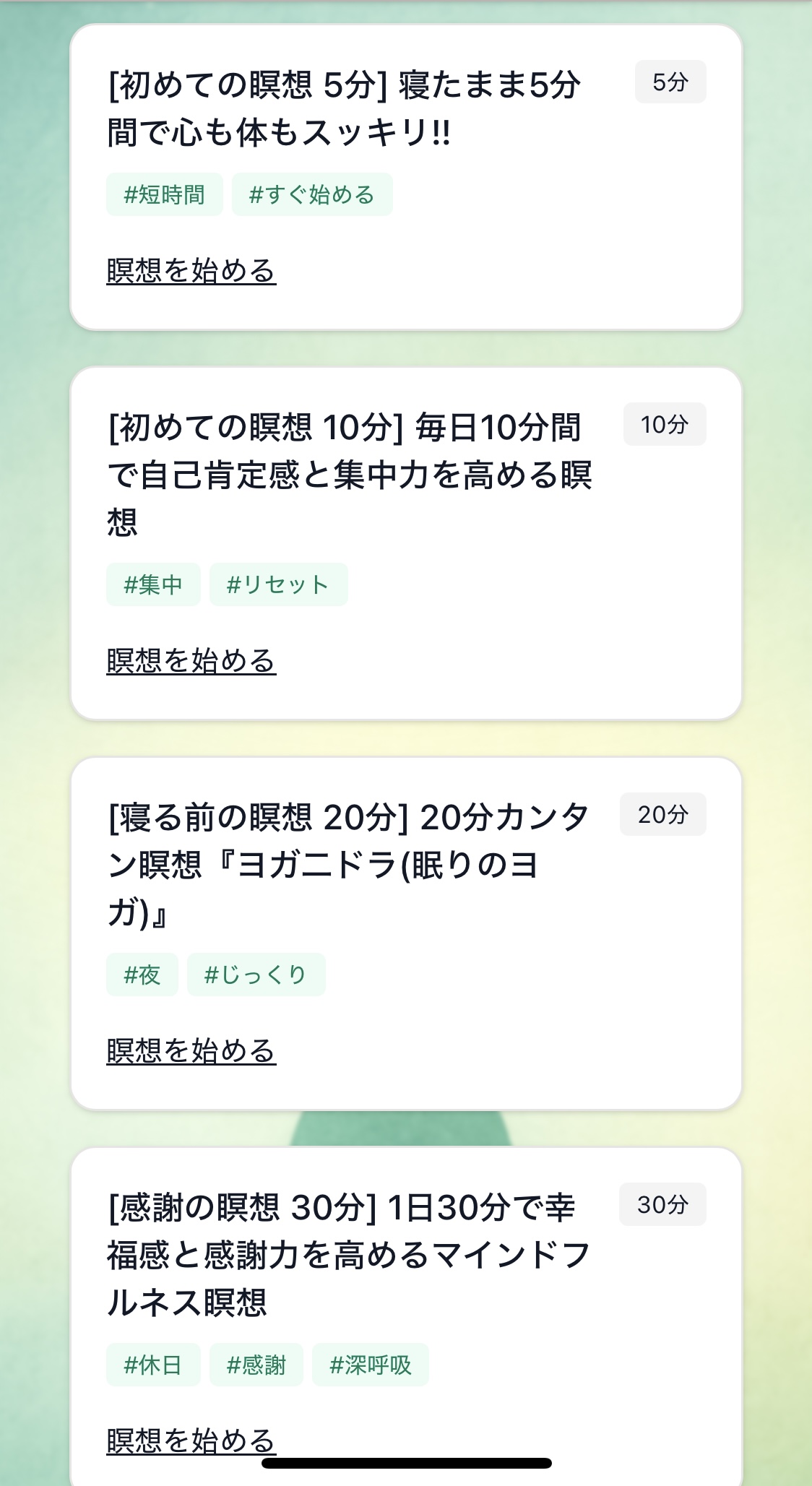Pick the #休日 tag

[x=153, y=1365]
